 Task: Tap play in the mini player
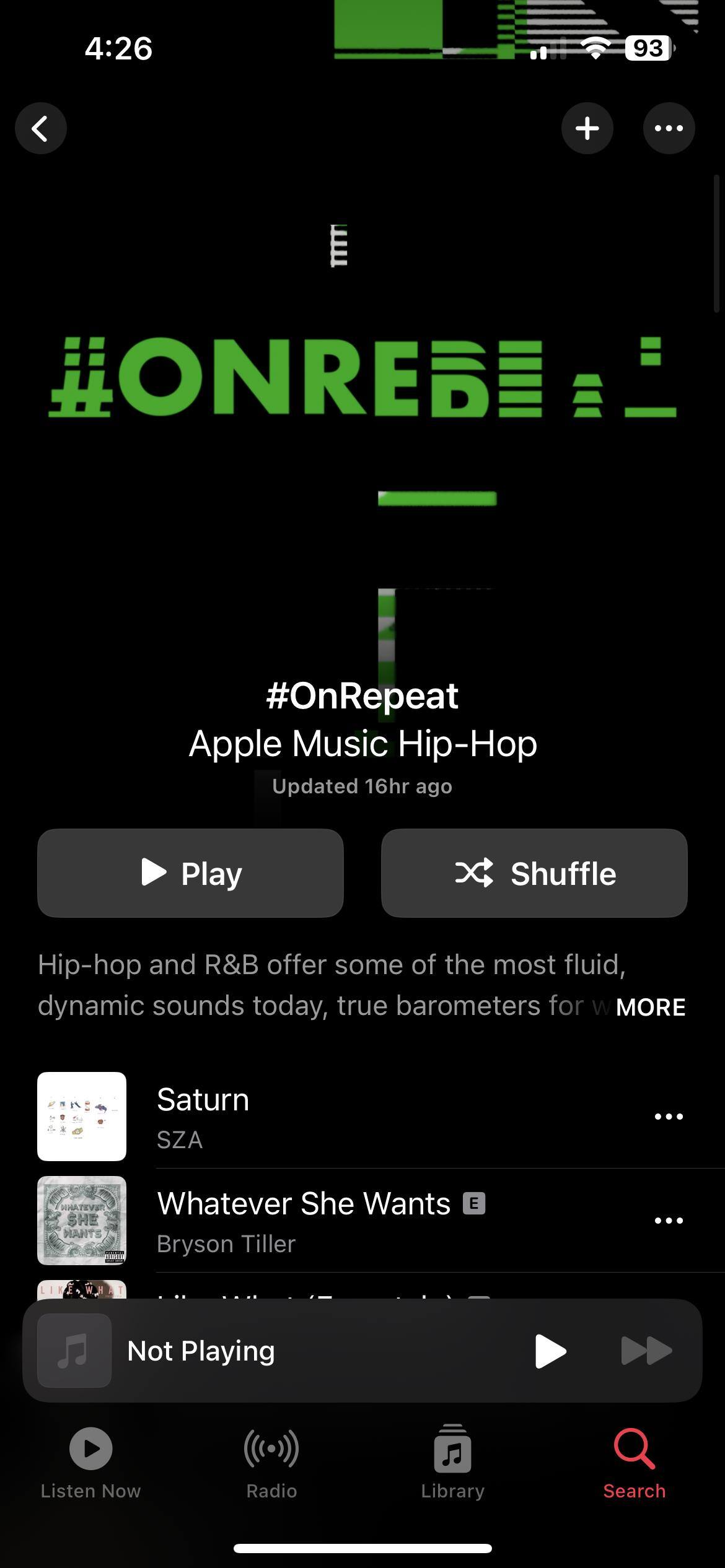[550, 1351]
